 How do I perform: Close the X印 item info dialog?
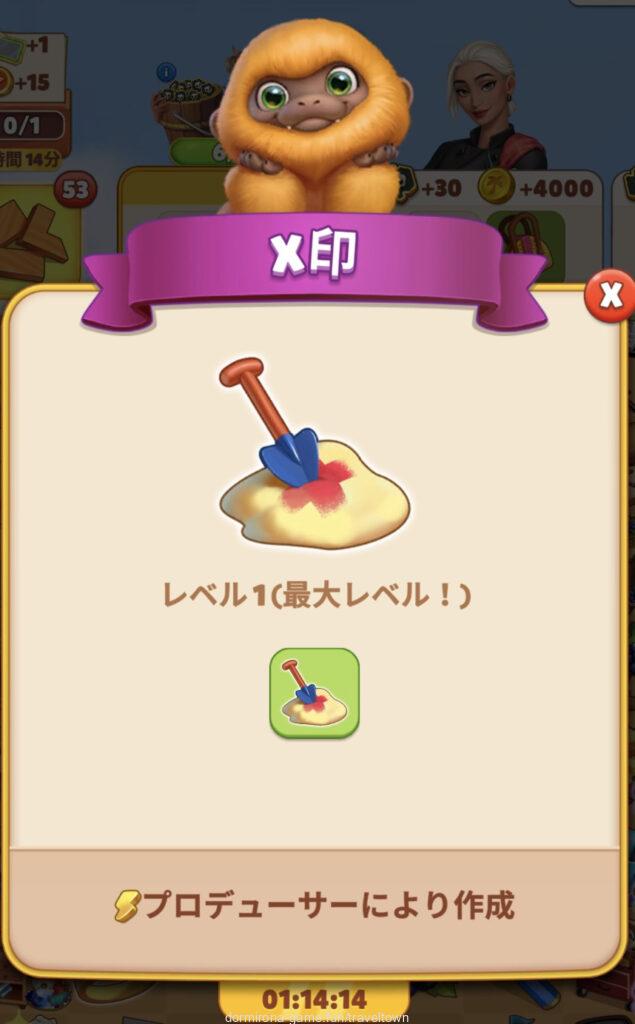[610, 297]
